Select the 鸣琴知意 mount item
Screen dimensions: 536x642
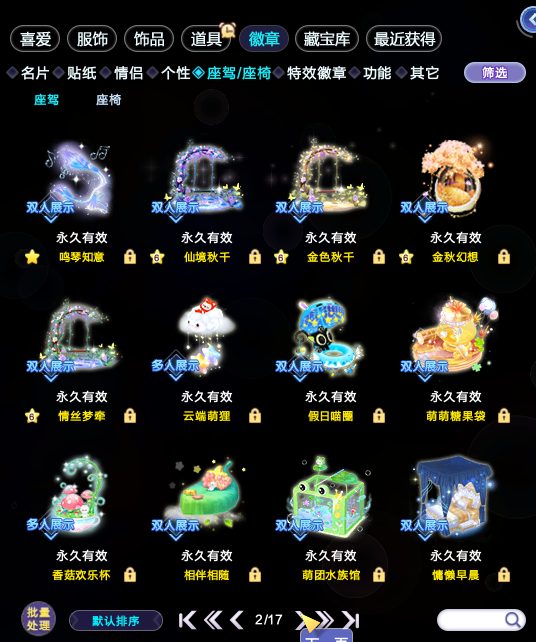coord(81,180)
